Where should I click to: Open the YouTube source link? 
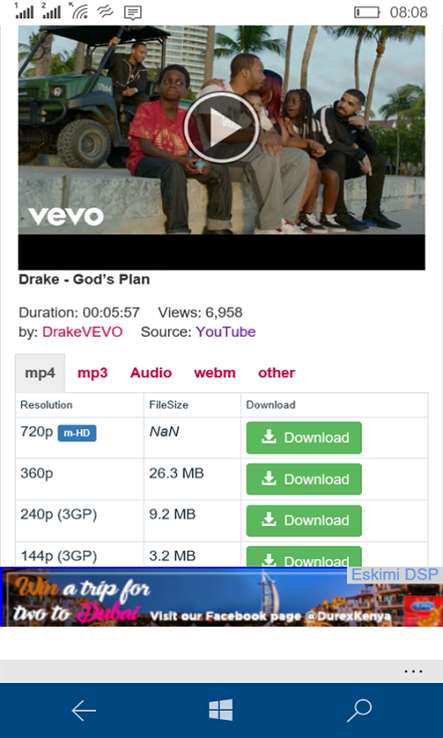pyautogui.click(x=226, y=332)
